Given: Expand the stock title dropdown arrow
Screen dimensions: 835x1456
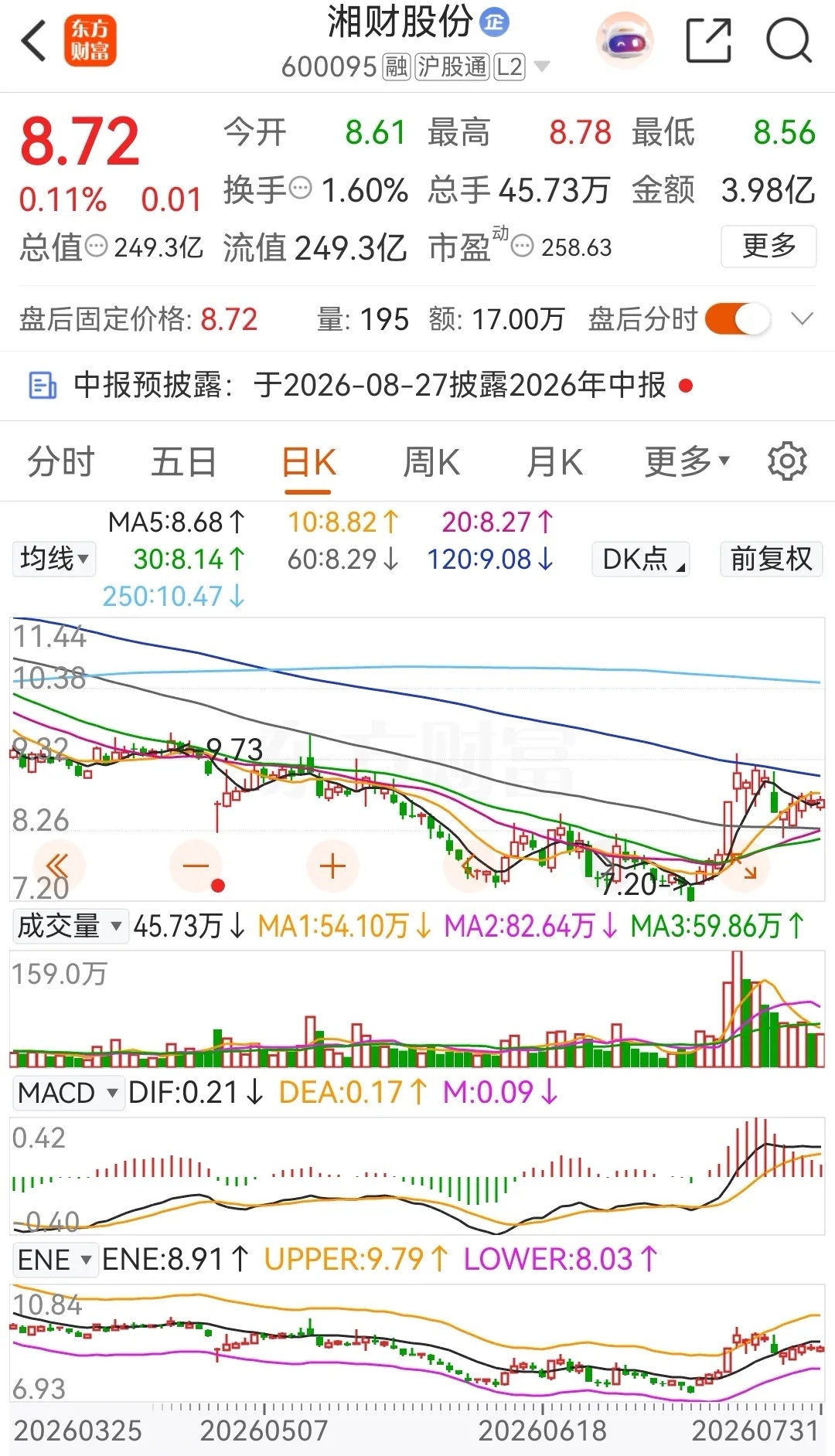Looking at the screenshot, I should click(543, 66).
